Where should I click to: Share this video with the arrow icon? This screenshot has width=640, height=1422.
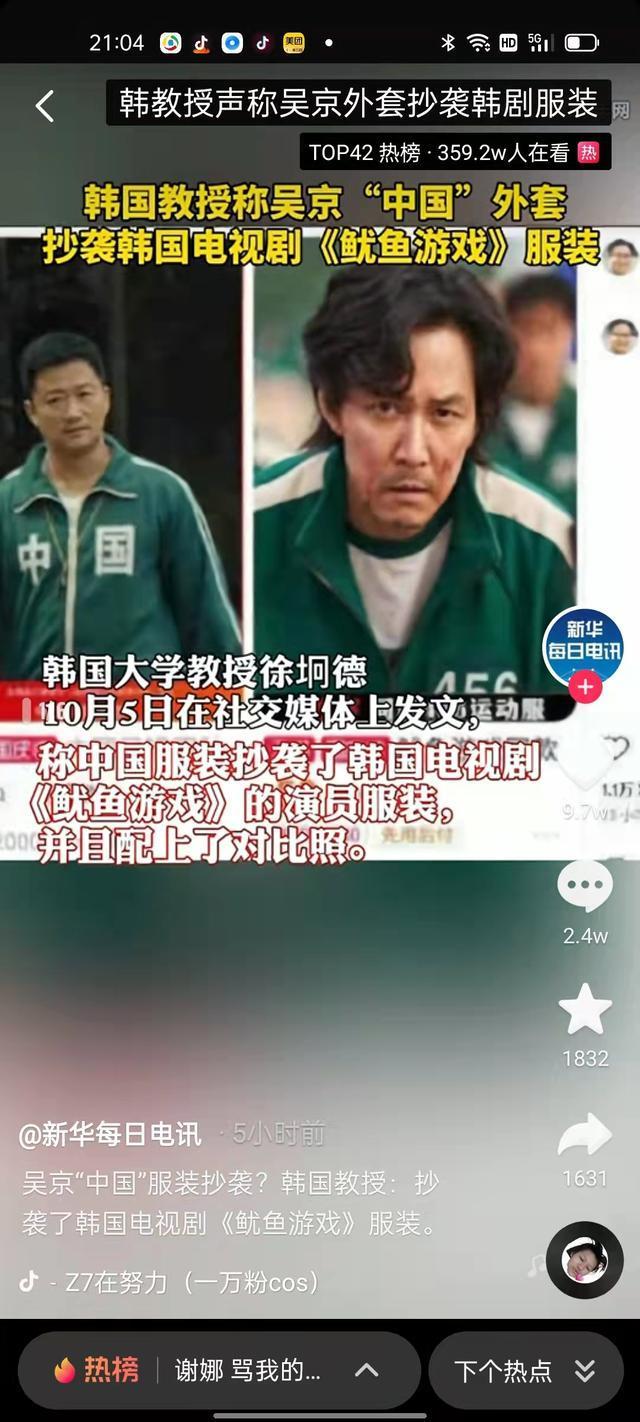click(585, 1135)
